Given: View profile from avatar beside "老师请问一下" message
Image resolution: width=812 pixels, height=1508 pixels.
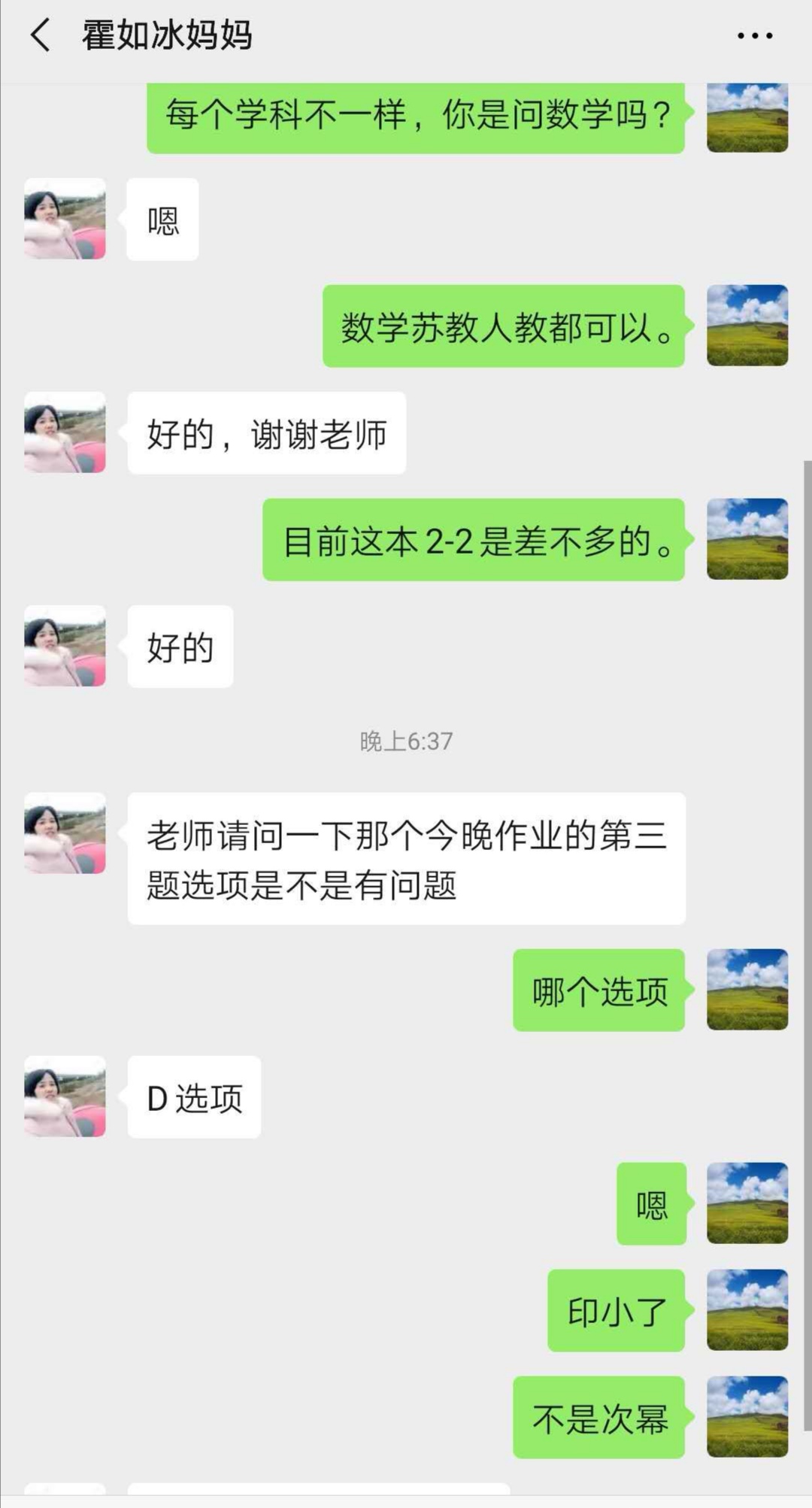Looking at the screenshot, I should coord(65,833).
